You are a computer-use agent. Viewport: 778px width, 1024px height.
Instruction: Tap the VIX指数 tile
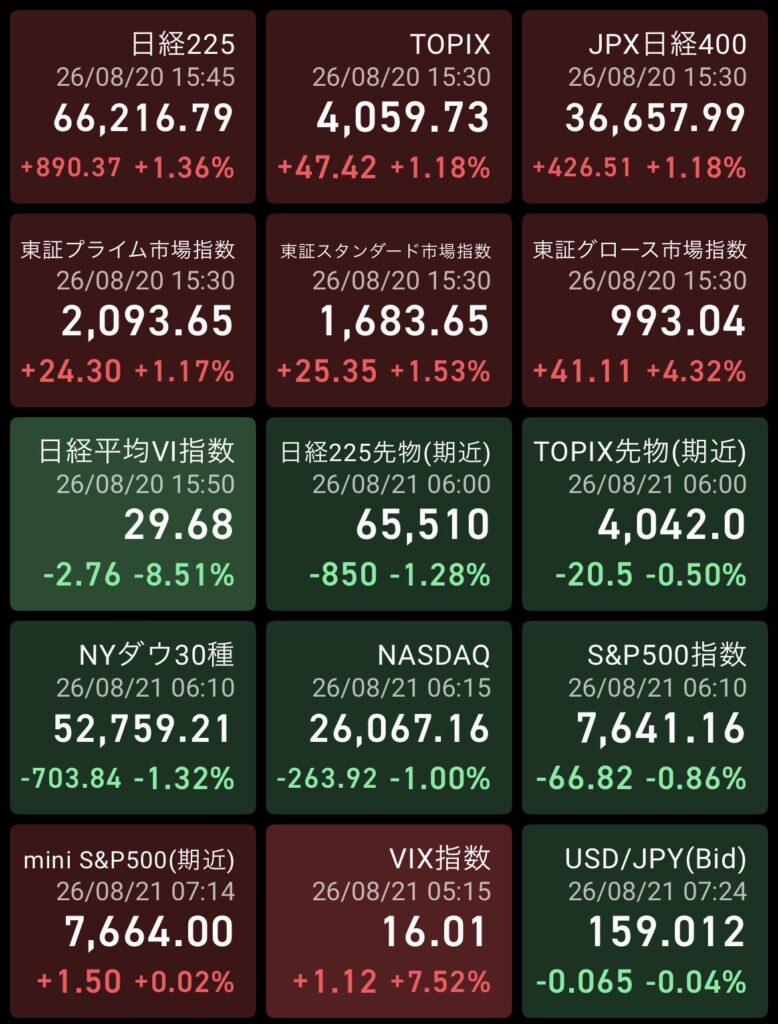tap(389, 921)
